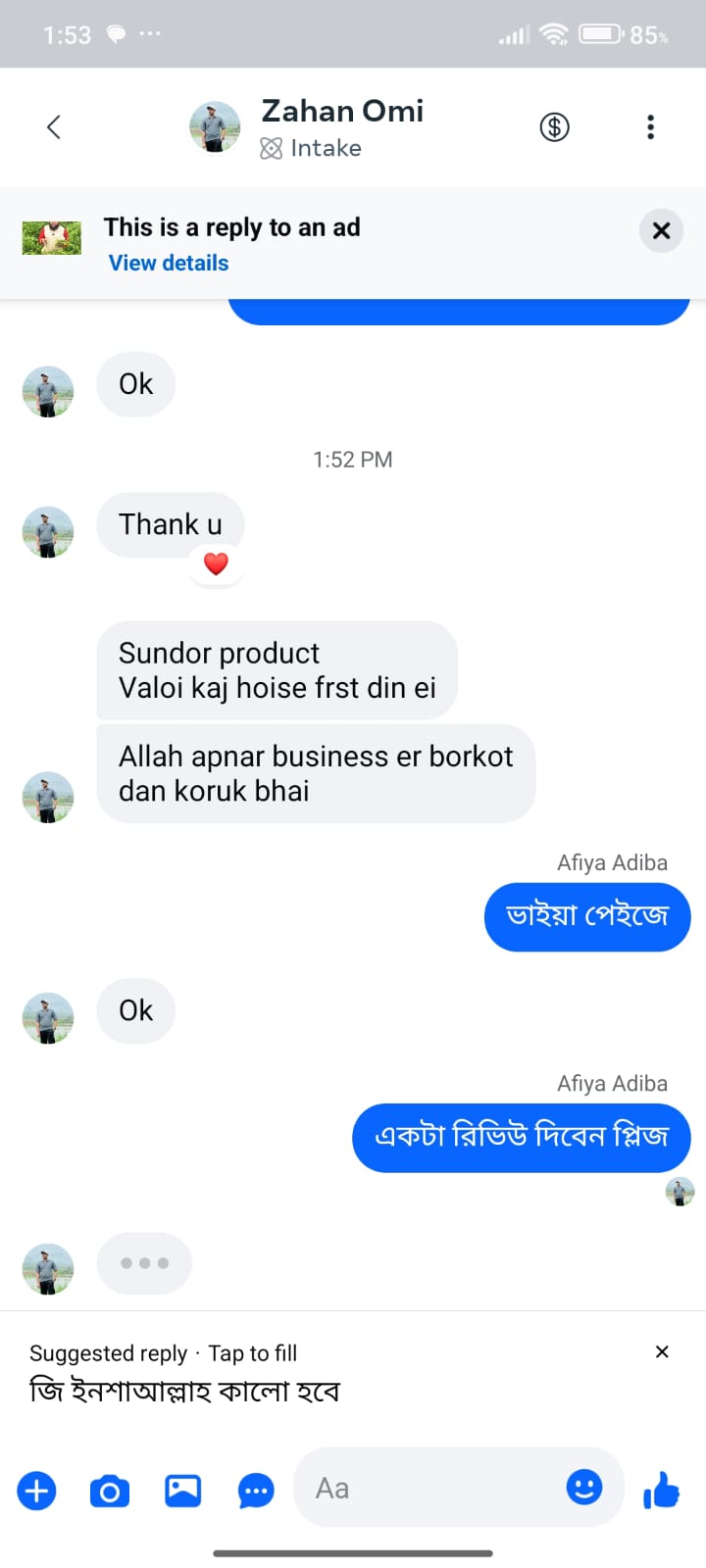706x1568 pixels.
Task: Open the three-dot overflow menu
Action: click(650, 126)
